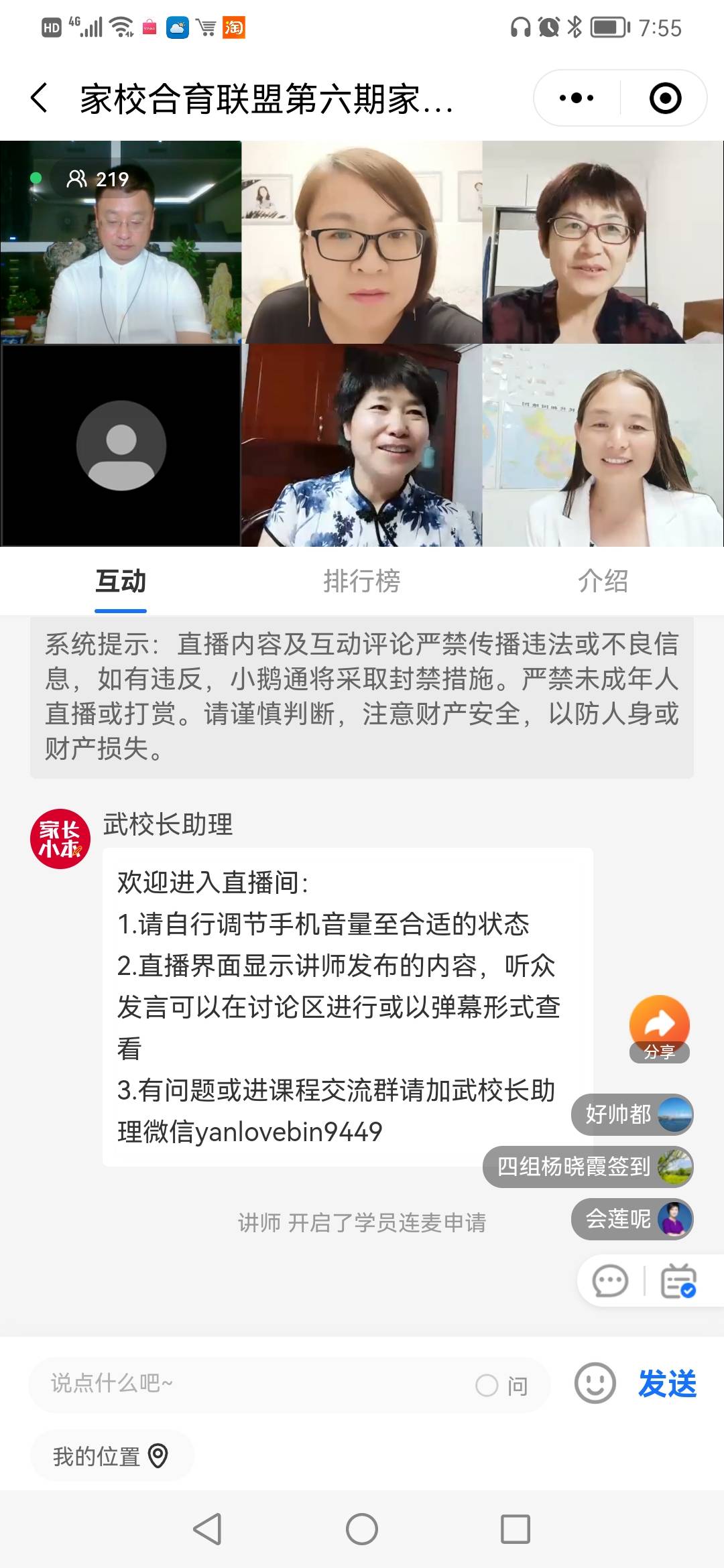Tap the 我的位置 location button
724x1568 pixels.
click(111, 1455)
